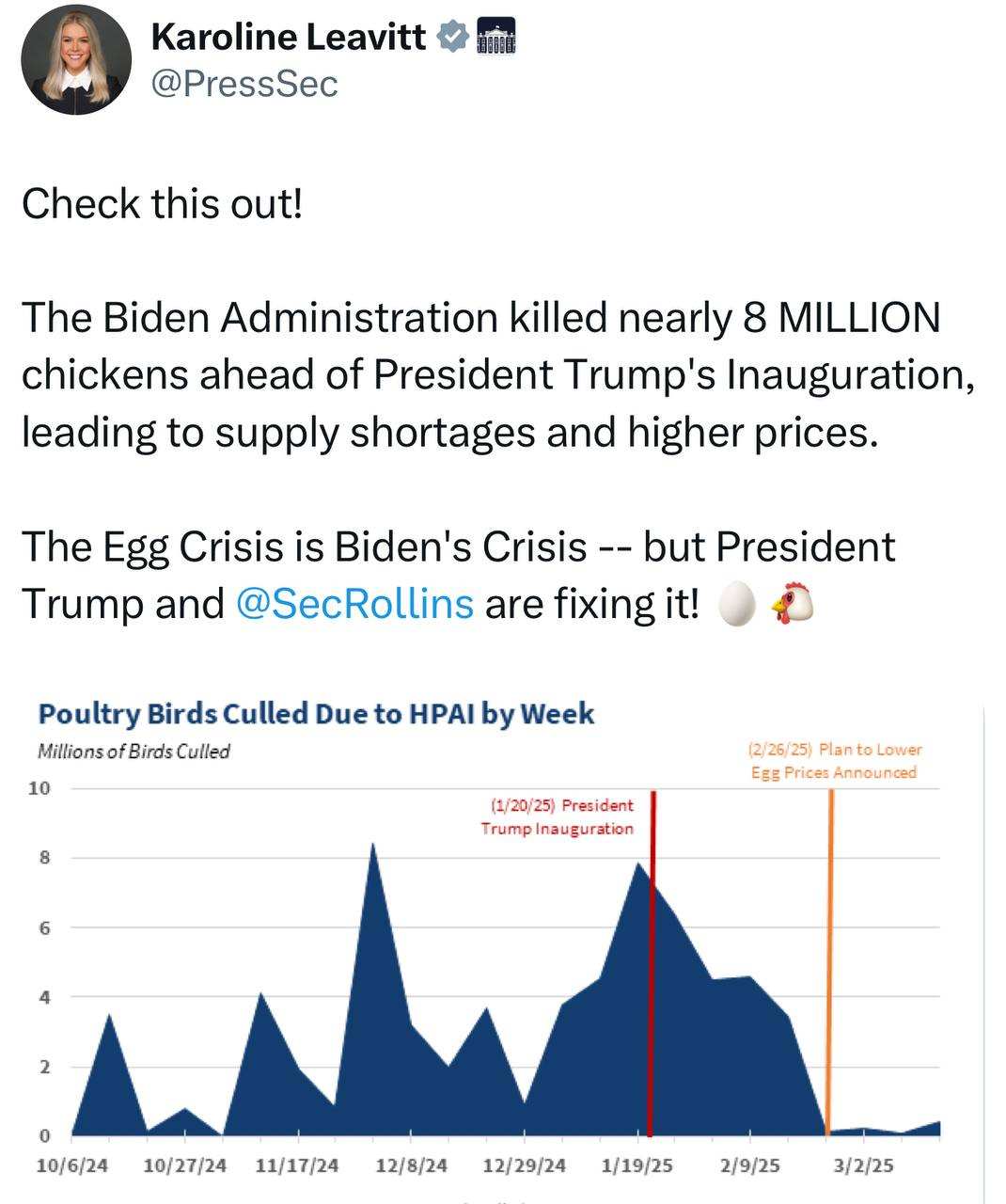Screen dimensions: 1006x1204
Task: Open the @SecRollins mention link
Action: click(x=354, y=603)
